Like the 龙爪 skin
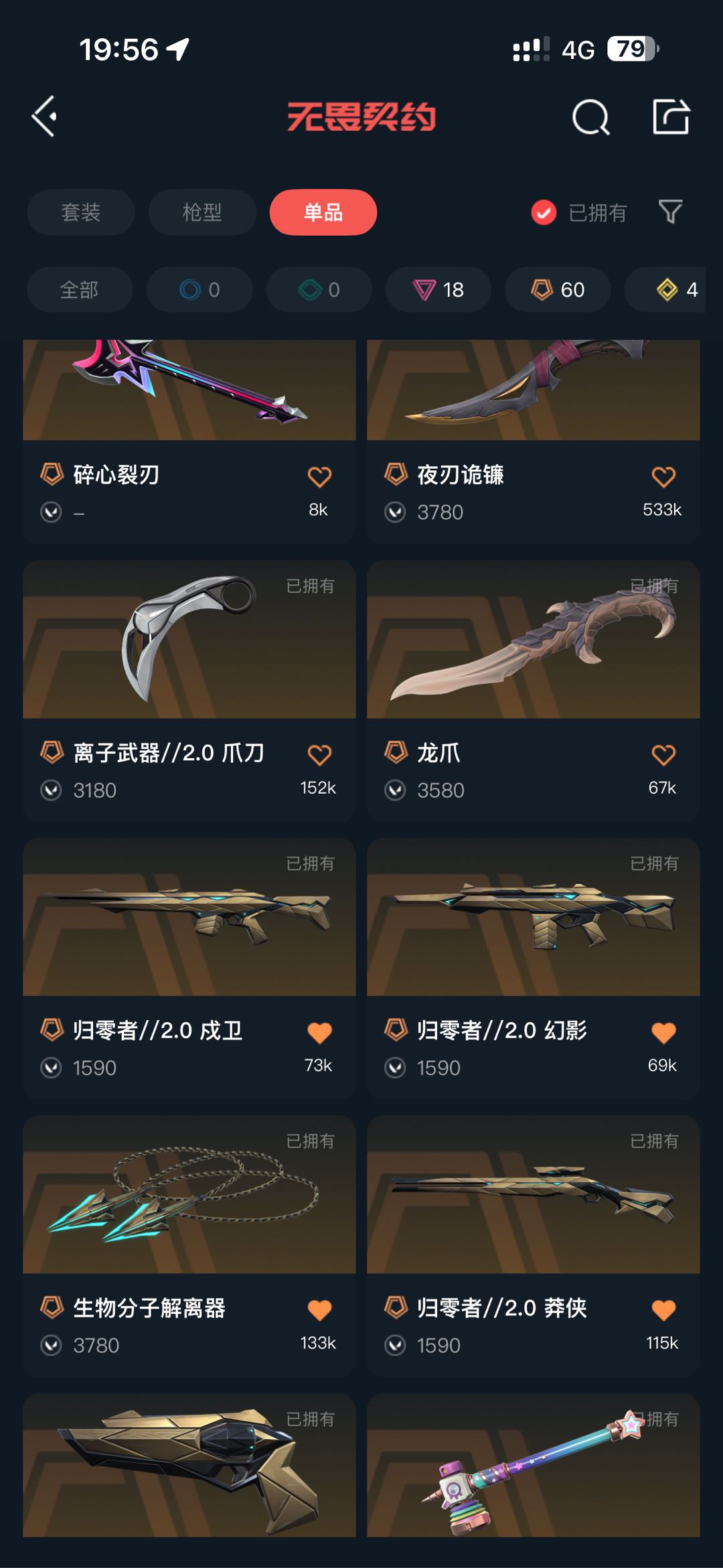Image resolution: width=723 pixels, height=1568 pixels. (x=663, y=755)
